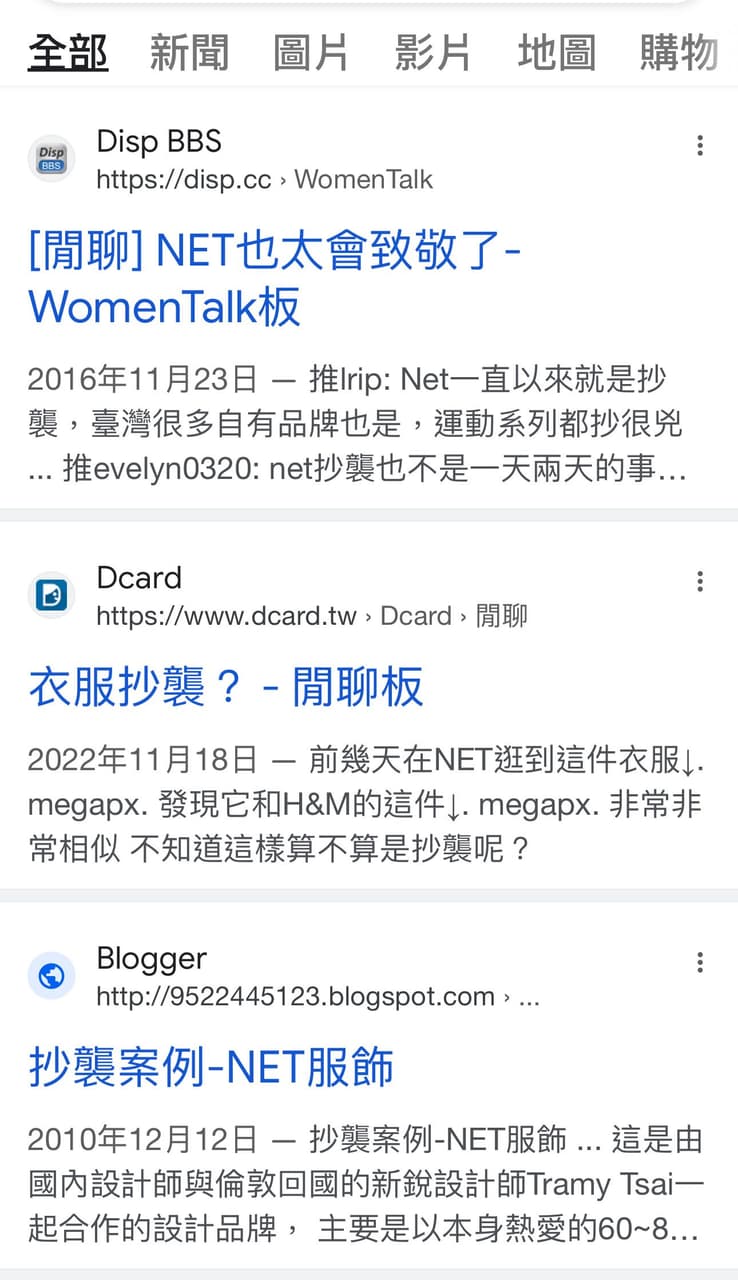
Task: Open more options for the Disp BBS result
Action: [x=700, y=146]
